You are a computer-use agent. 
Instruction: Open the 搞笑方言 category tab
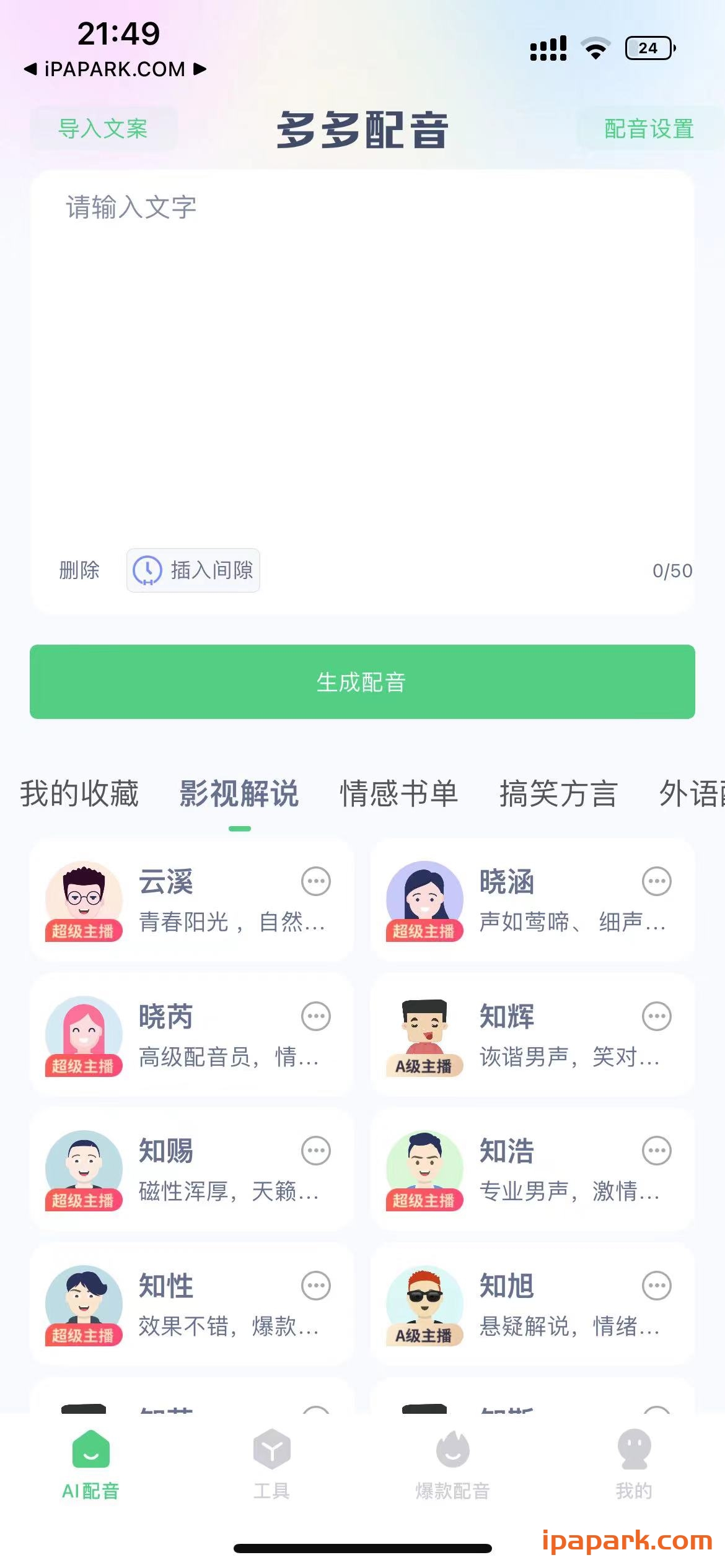[x=559, y=795]
